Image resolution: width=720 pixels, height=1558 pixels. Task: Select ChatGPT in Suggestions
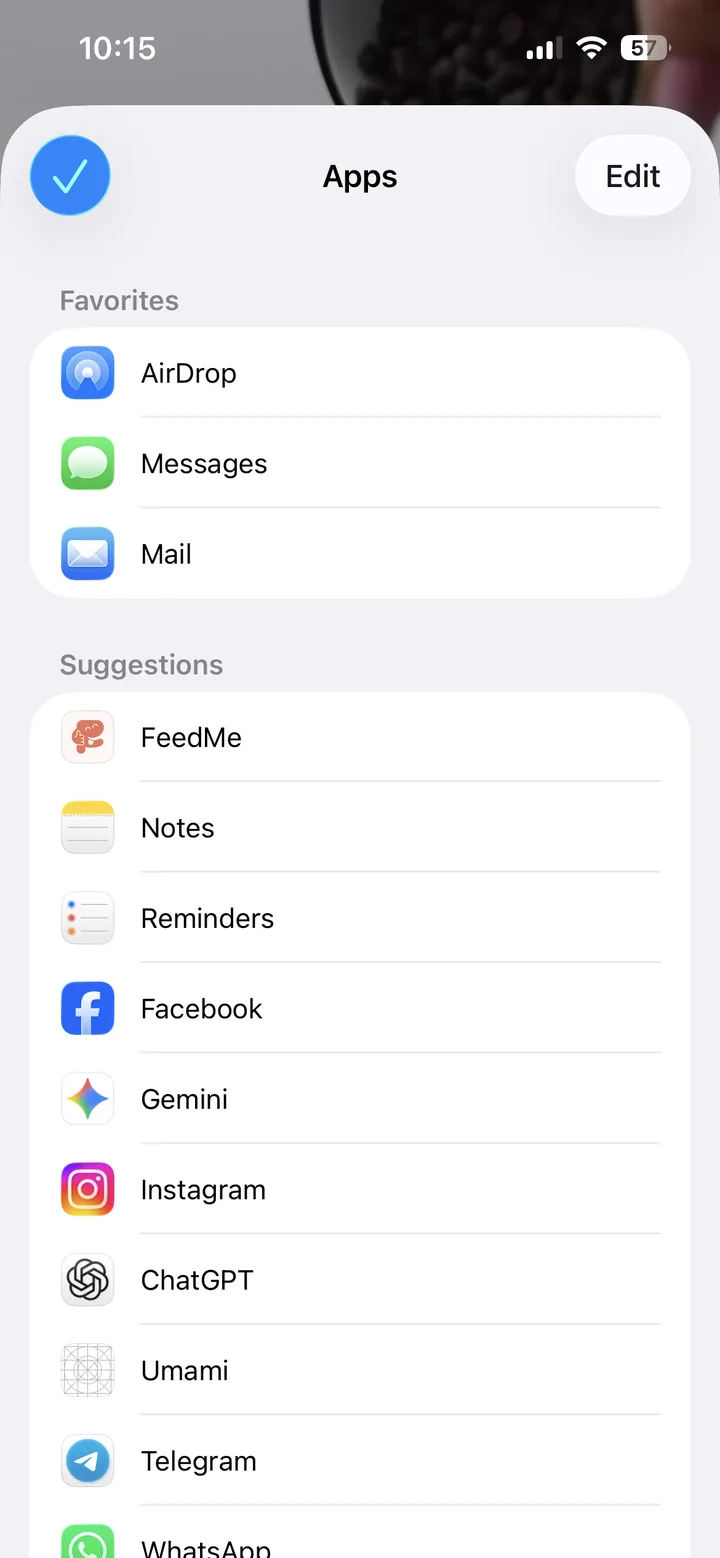coord(360,1280)
